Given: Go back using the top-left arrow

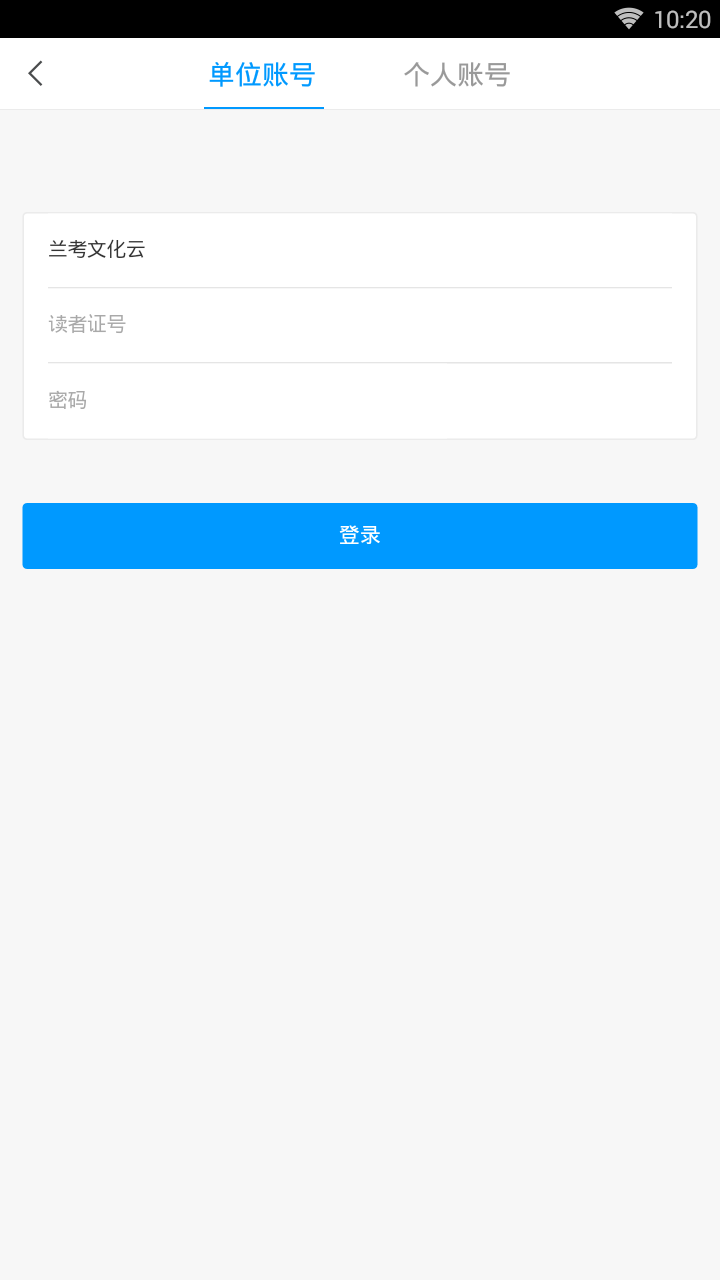Looking at the screenshot, I should (36, 73).
